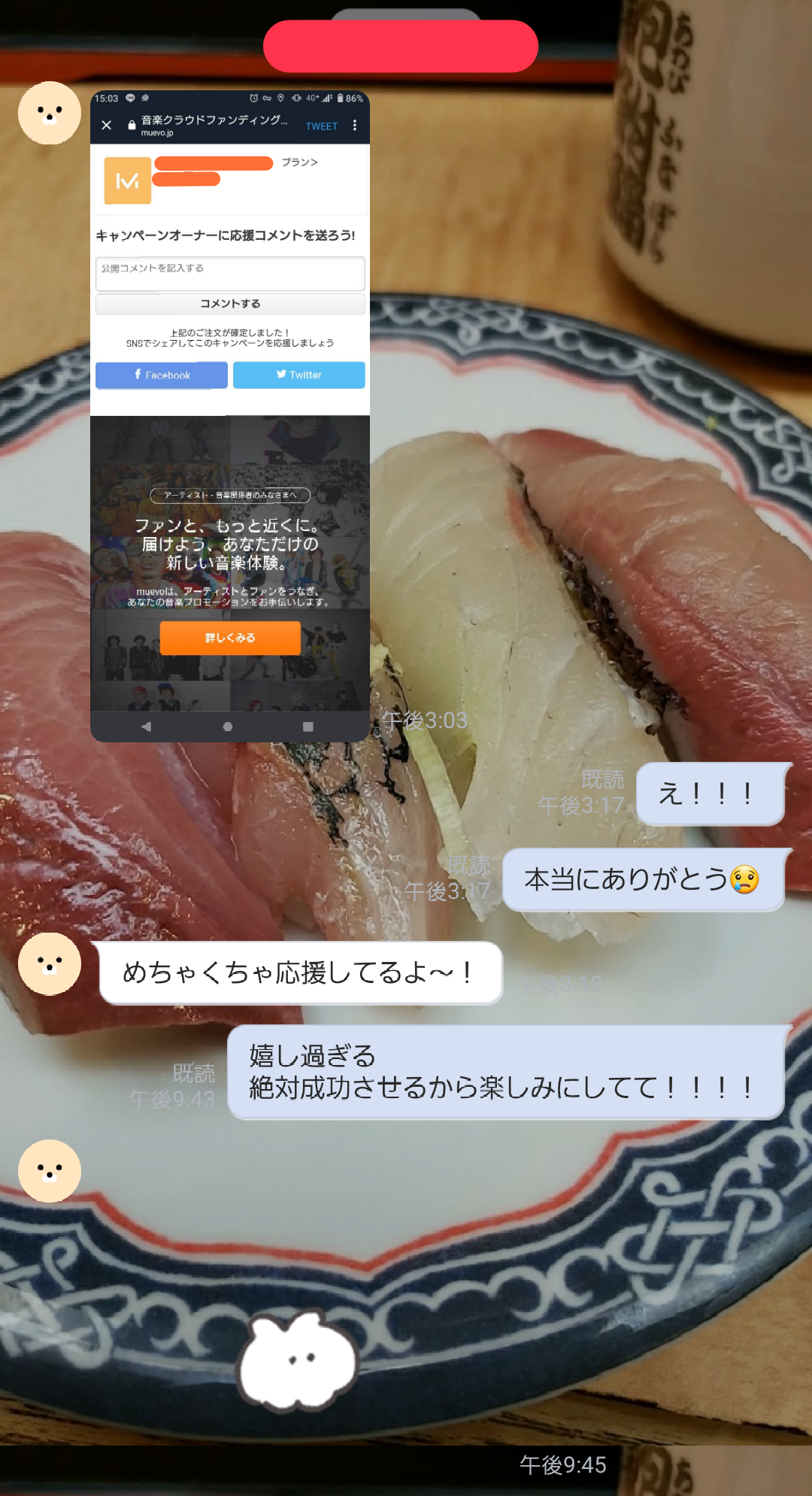Tap the white rabbit sticker message

(x=298, y=1361)
